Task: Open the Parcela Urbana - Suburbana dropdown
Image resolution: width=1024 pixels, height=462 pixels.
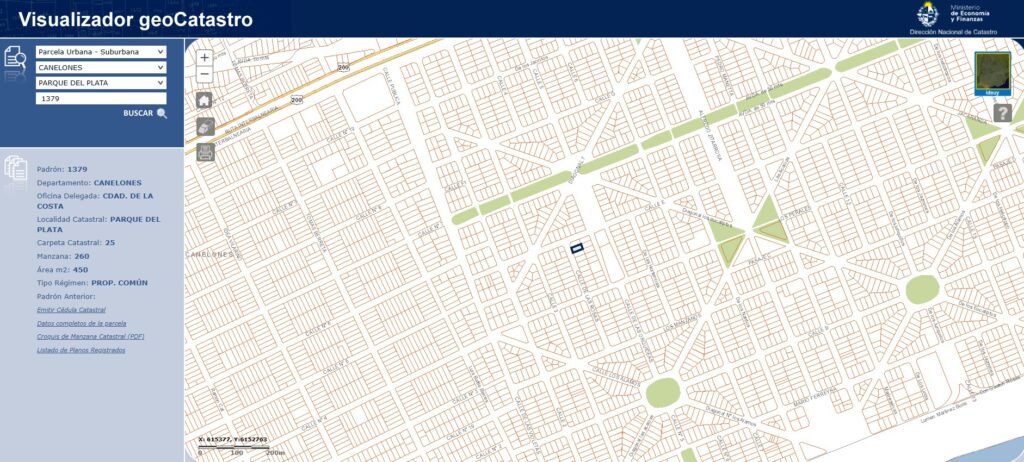Action: 100,52
